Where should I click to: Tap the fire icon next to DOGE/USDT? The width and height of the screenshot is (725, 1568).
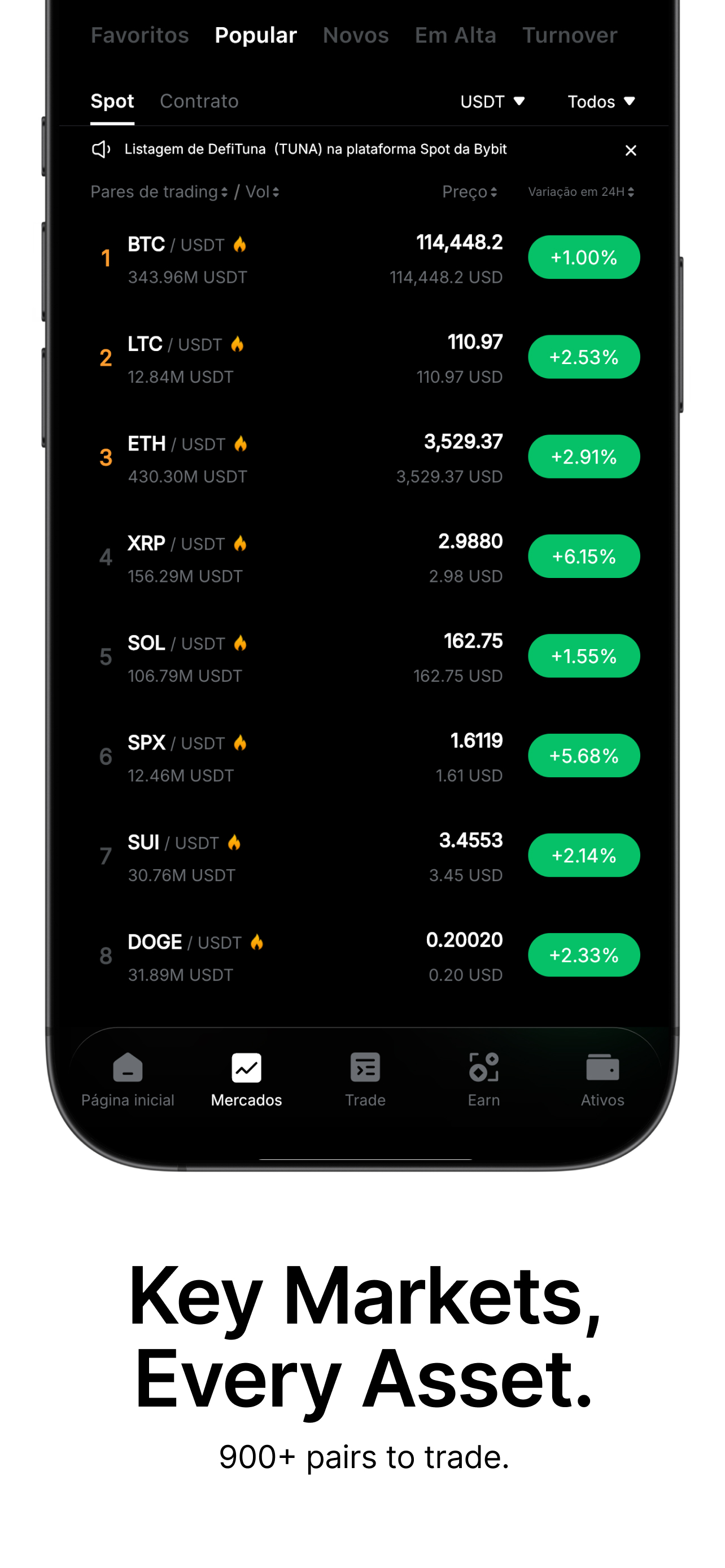tap(257, 941)
